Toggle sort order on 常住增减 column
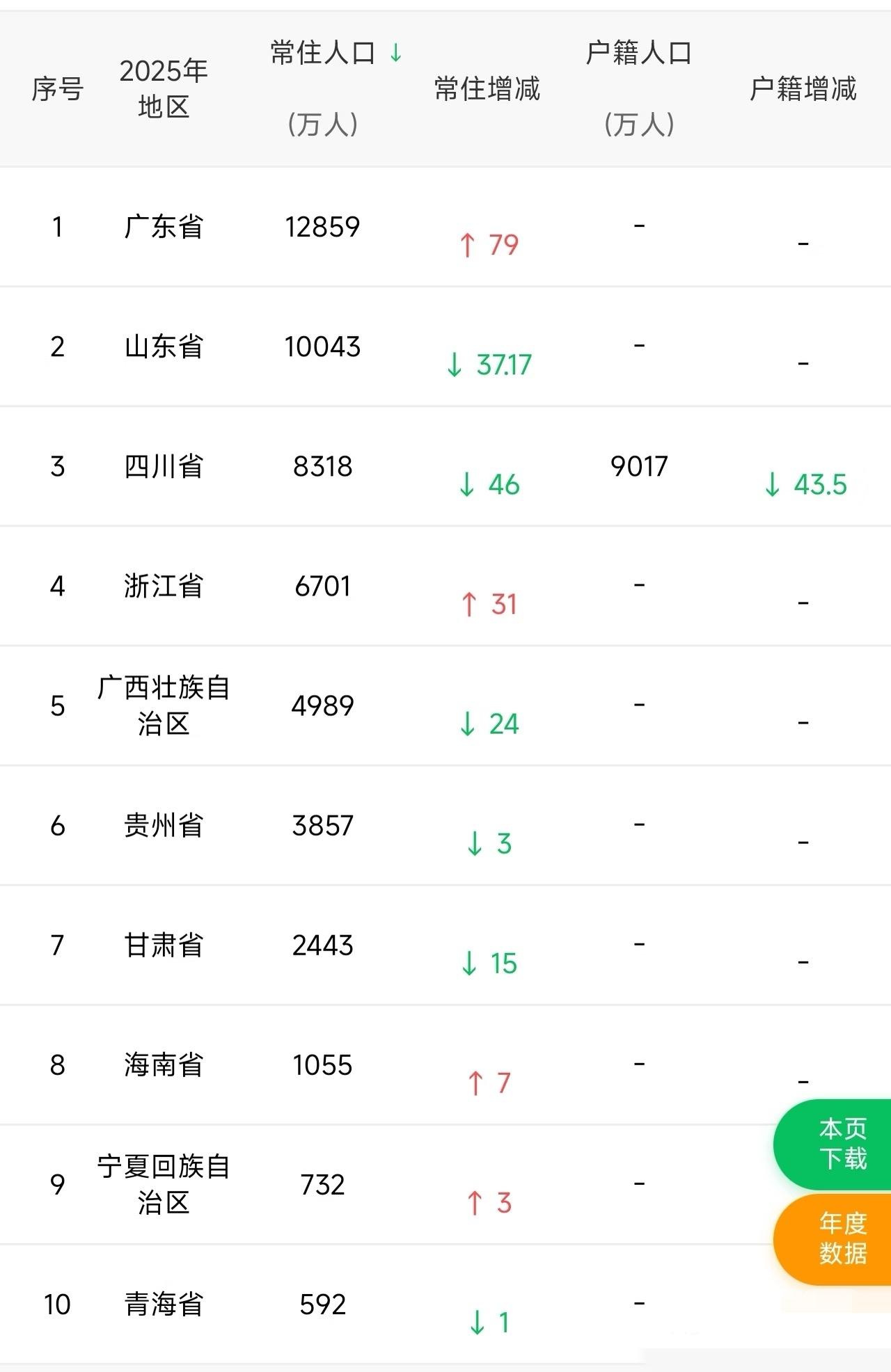 pos(487,89)
